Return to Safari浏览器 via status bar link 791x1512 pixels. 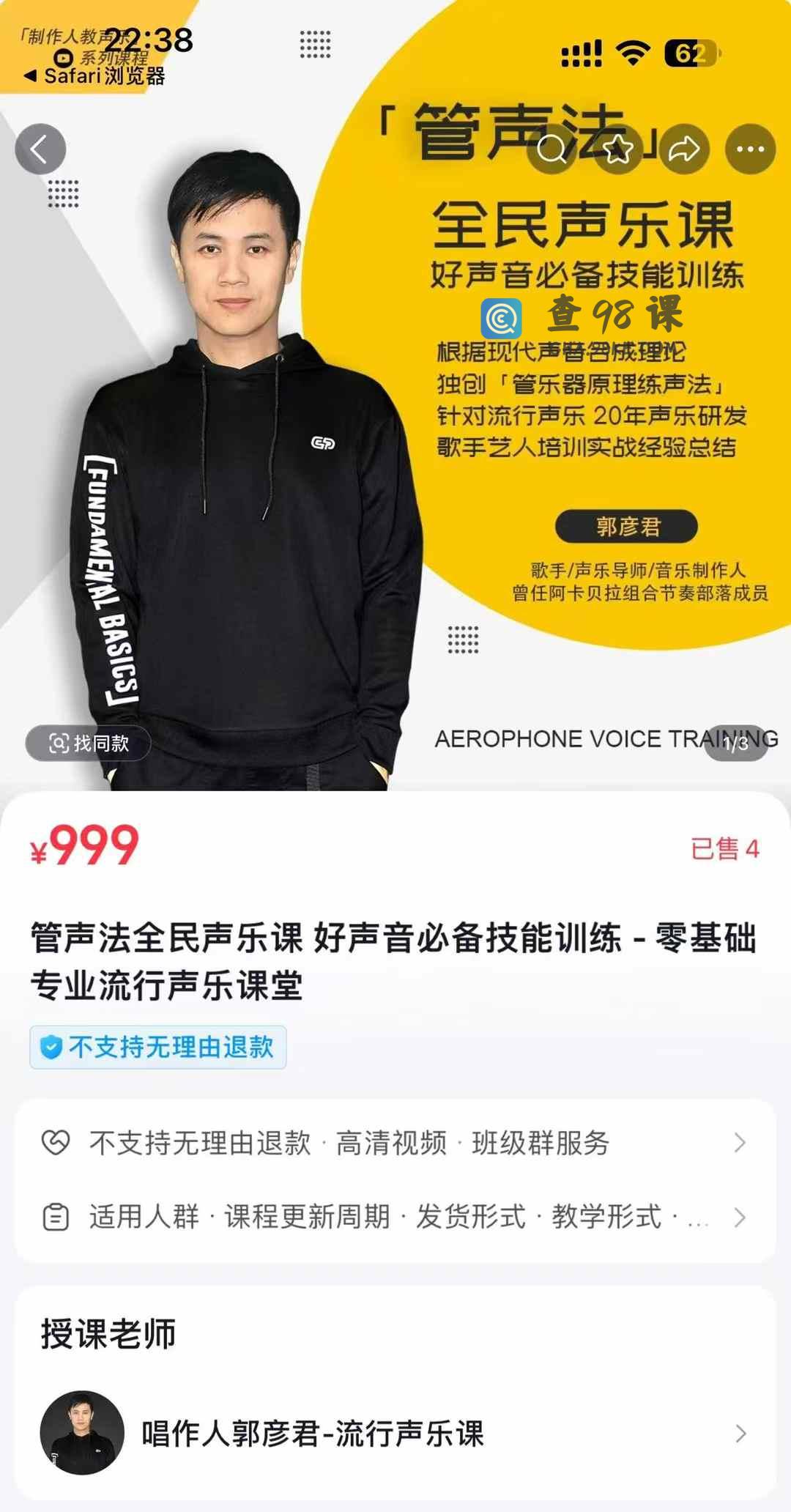pyautogui.click(x=94, y=75)
